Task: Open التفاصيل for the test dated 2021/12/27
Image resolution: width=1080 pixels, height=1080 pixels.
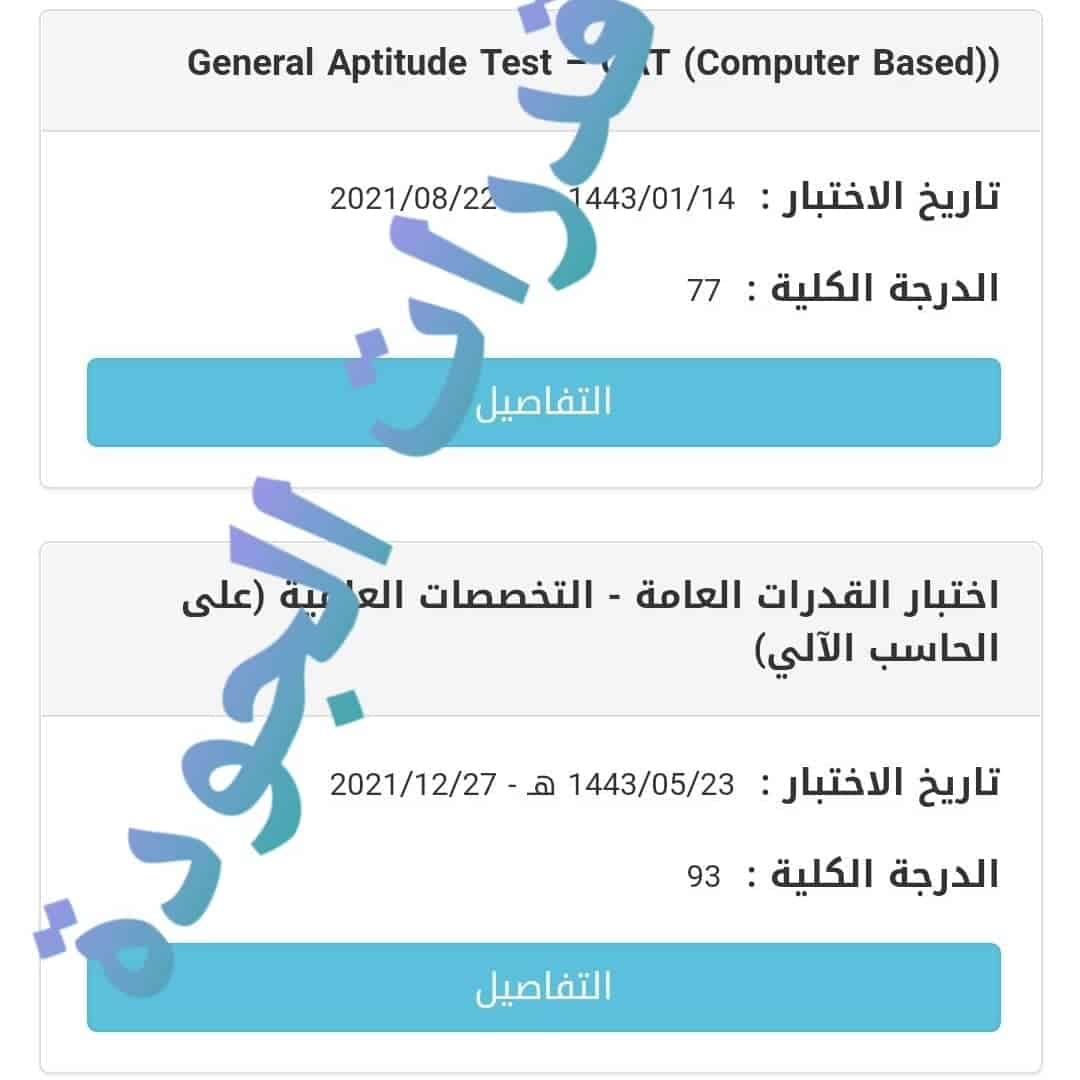Action: (x=543, y=987)
